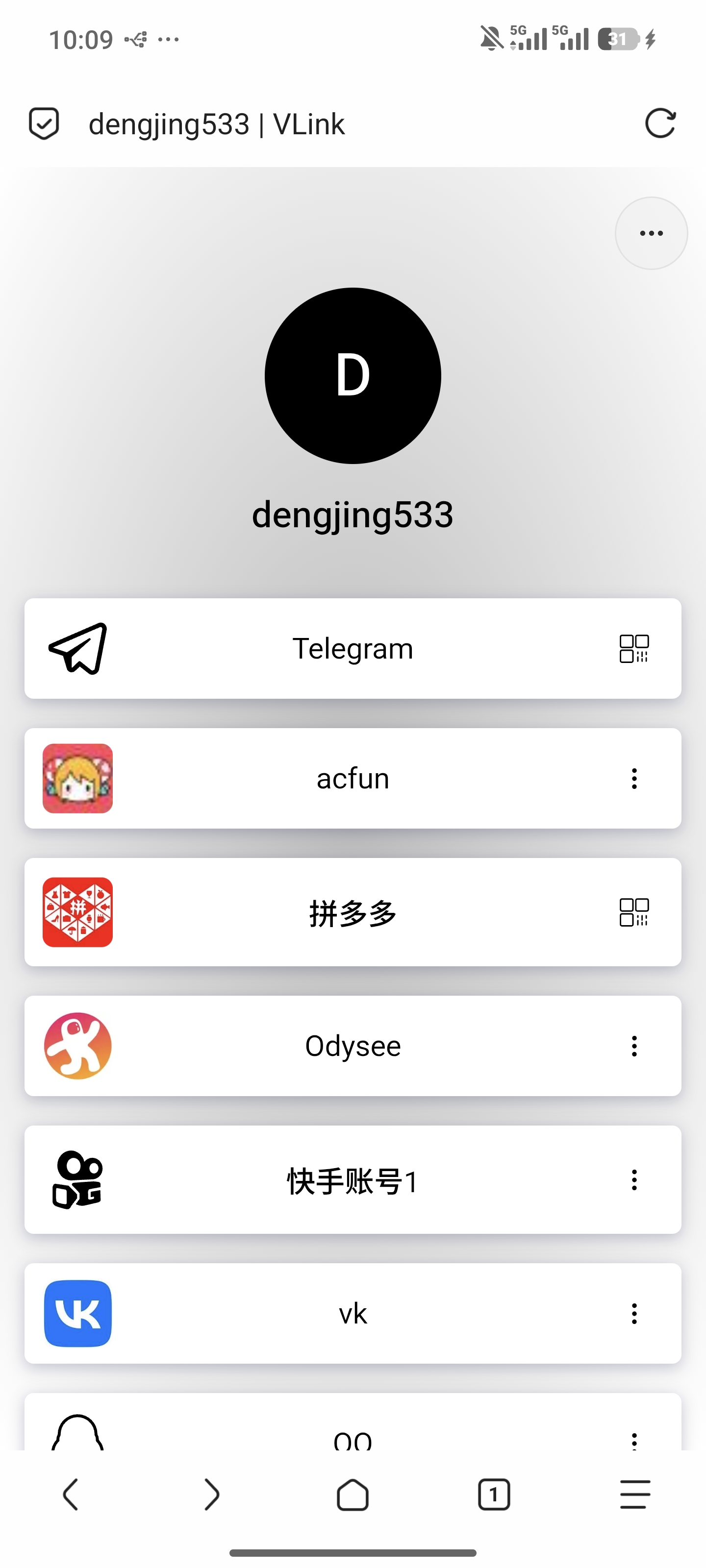Open the three-dot profile menu at top right
This screenshot has height=1568, width=706.
tap(651, 233)
